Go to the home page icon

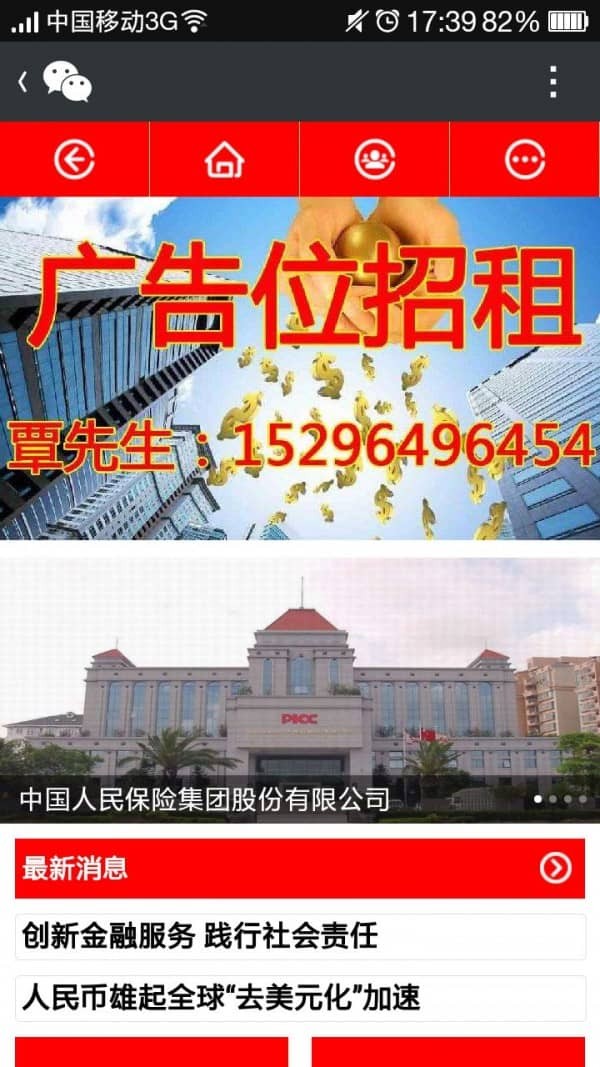pos(224,159)
